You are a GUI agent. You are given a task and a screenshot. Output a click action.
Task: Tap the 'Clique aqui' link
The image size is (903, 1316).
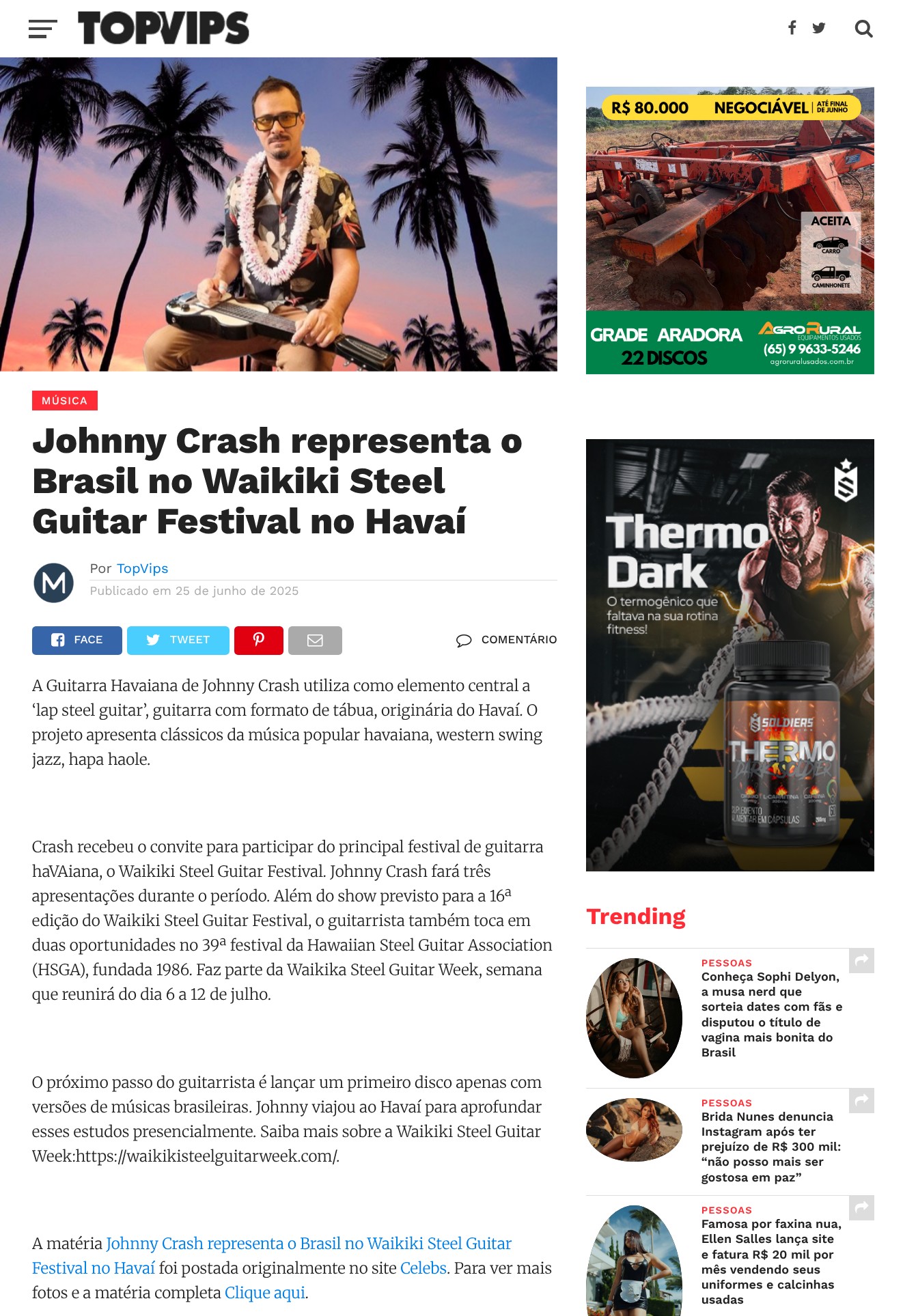tap(264, 1293)
